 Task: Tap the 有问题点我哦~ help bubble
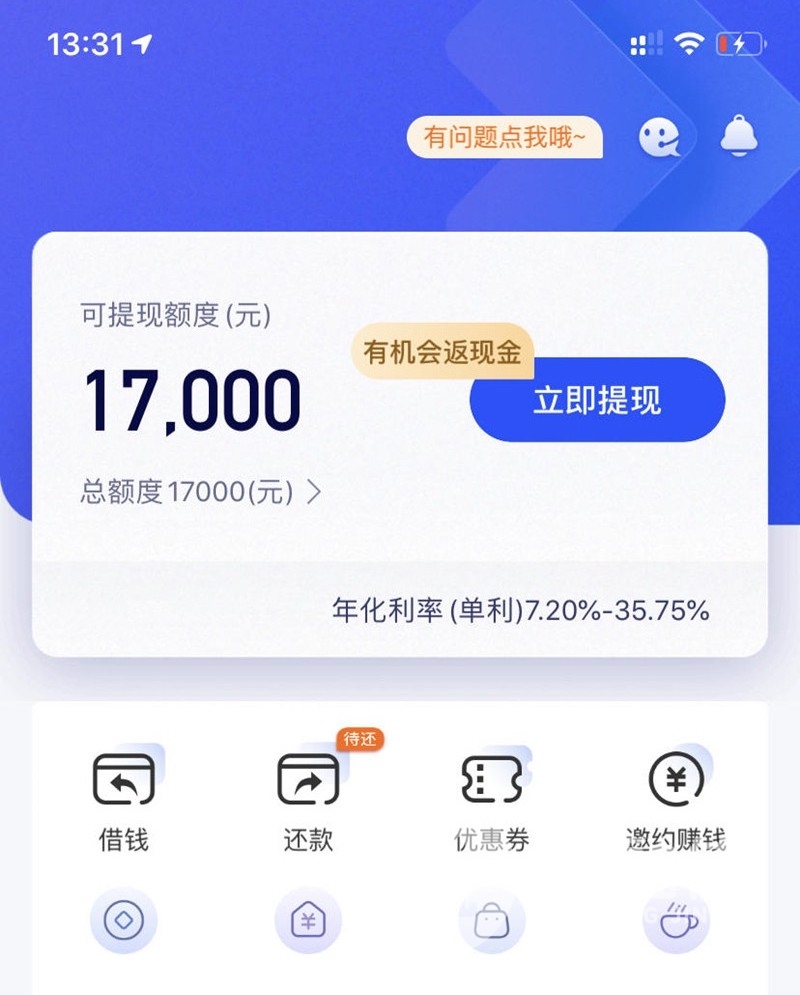[504, 137]
